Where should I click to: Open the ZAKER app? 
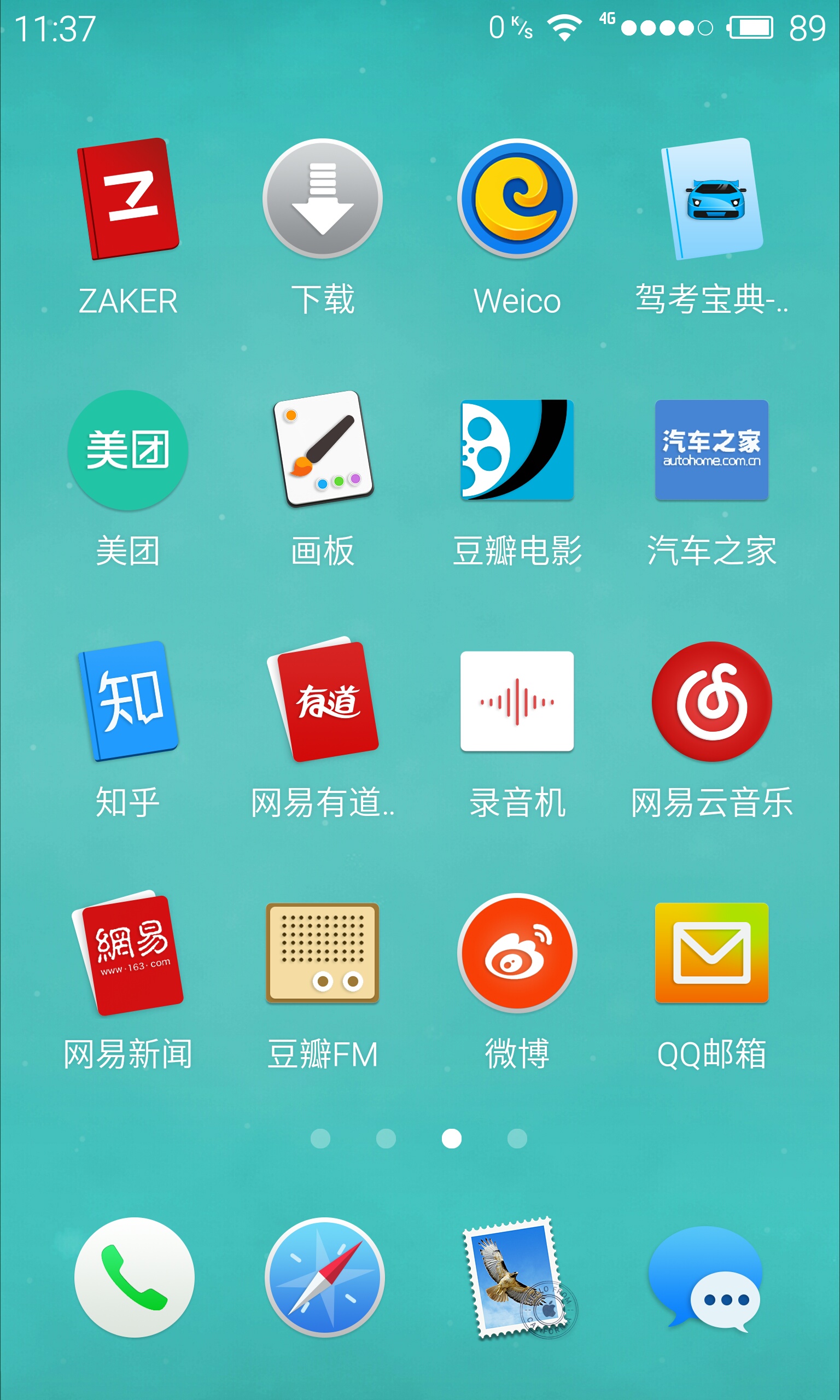(x=129, y=199)
